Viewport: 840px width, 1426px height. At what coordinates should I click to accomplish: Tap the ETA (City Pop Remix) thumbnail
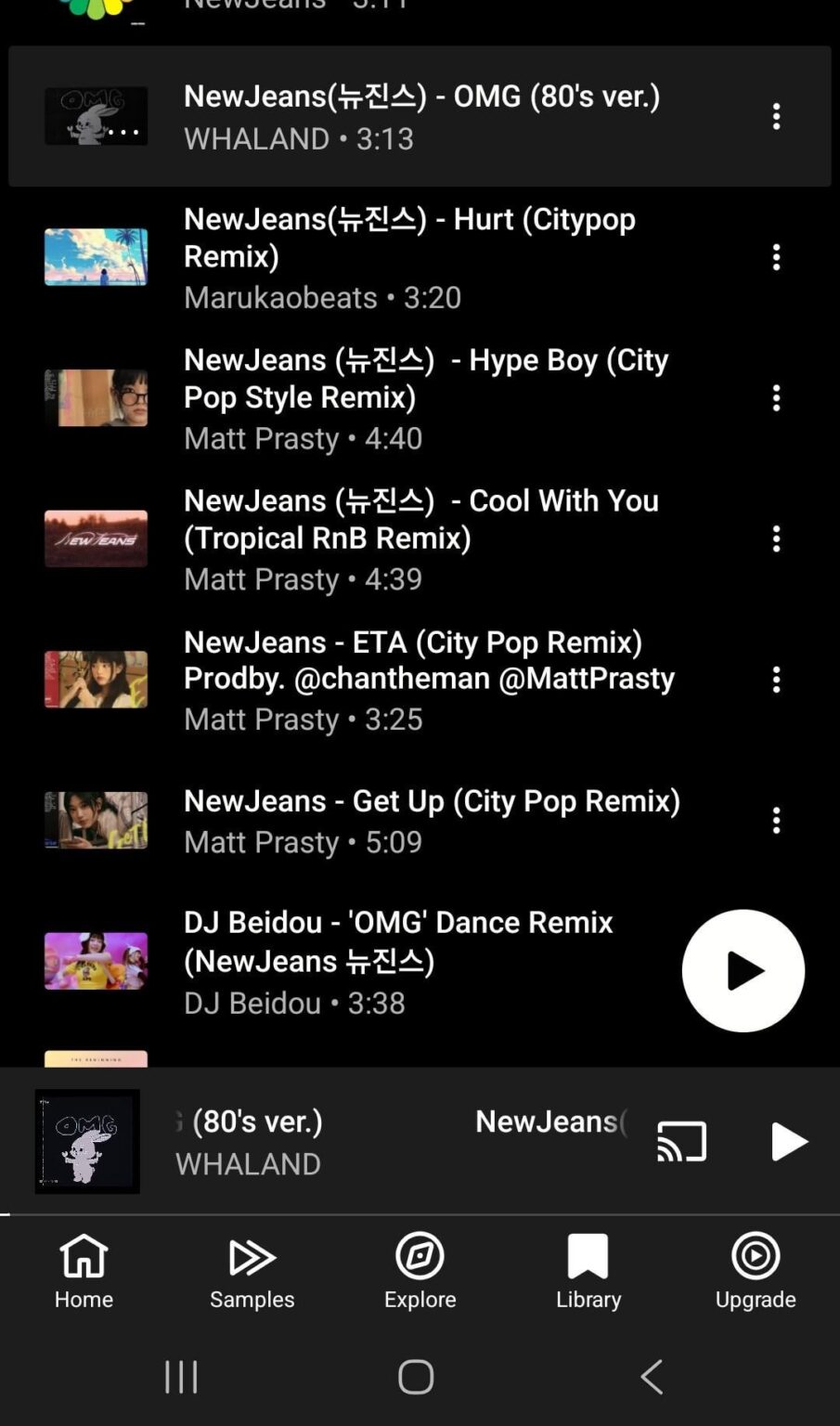[96, 680]
